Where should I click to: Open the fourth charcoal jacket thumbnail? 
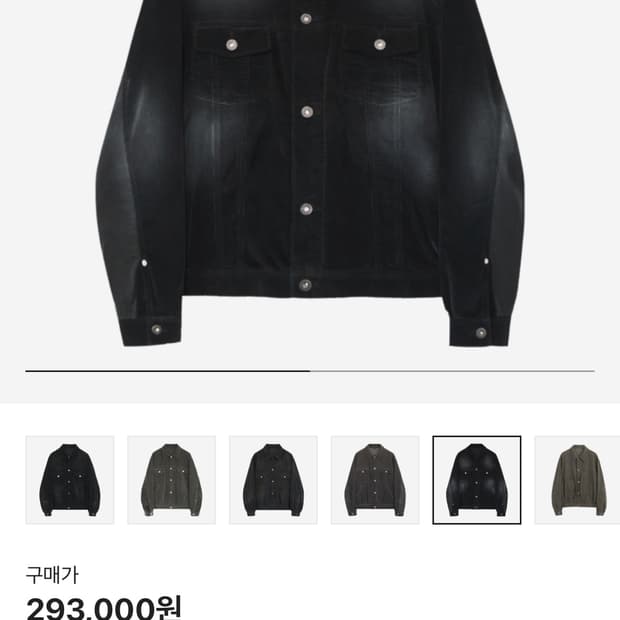[x=375, y=480]
